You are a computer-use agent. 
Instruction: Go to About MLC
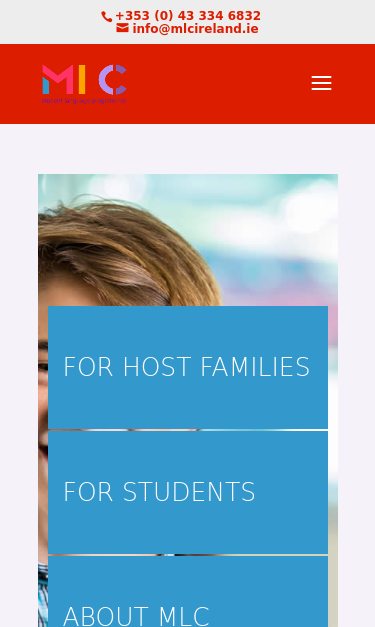pyautogui.click(x=188, y=592)
